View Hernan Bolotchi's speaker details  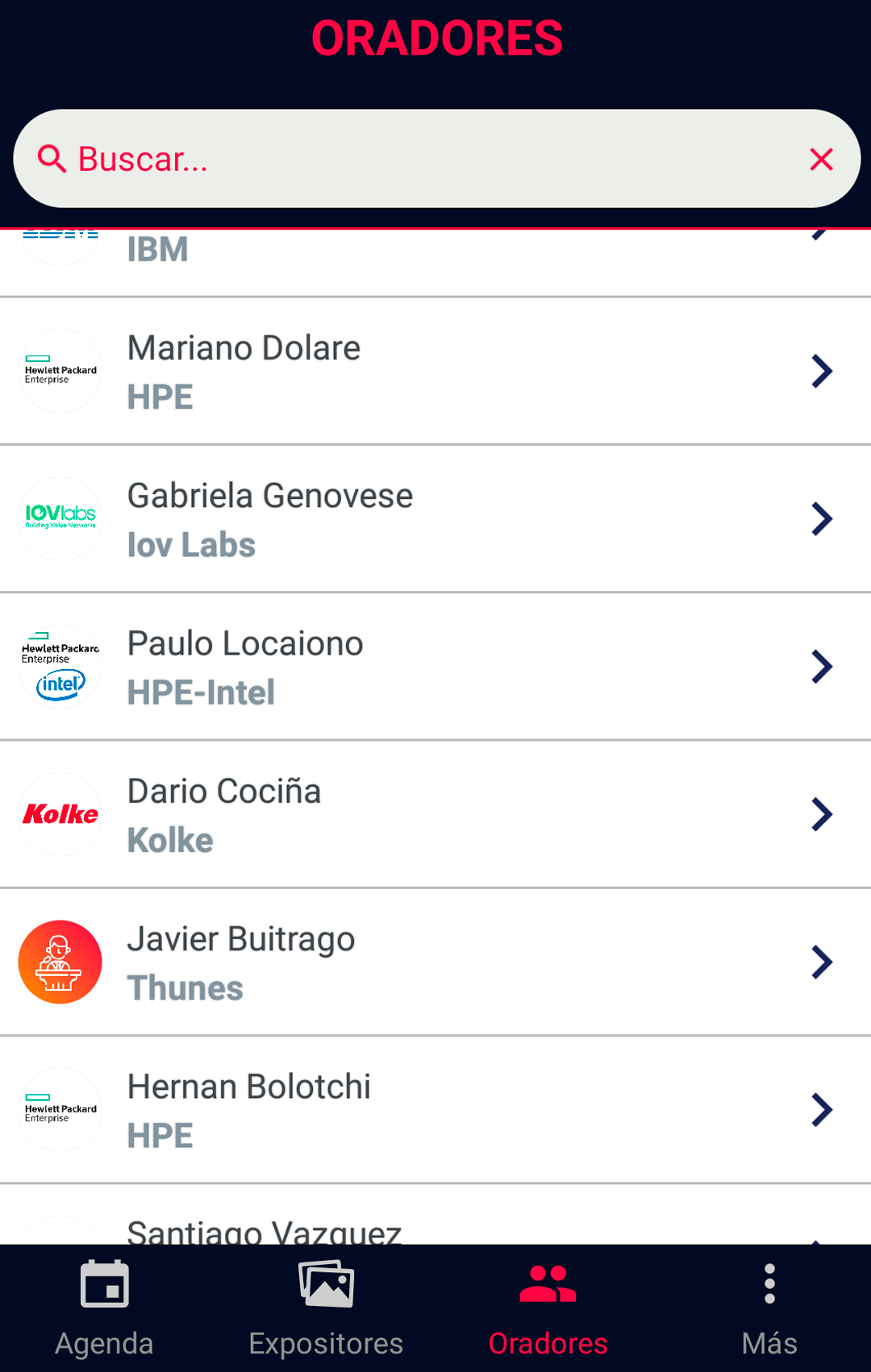(x=435, y=1110)
